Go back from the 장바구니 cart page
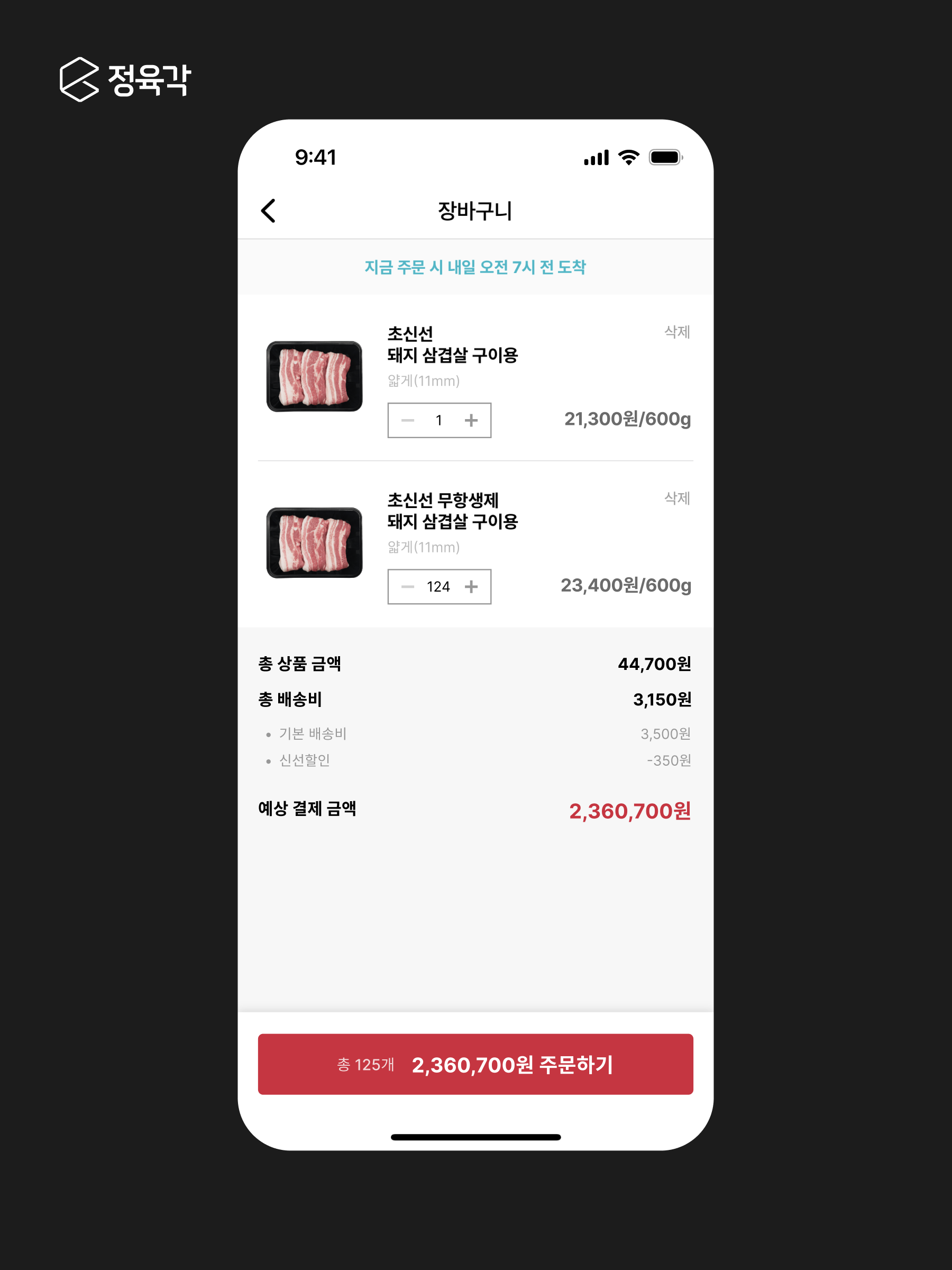Image resolution: width=952 pixels, height=1270 pixels. coord(269,211)
